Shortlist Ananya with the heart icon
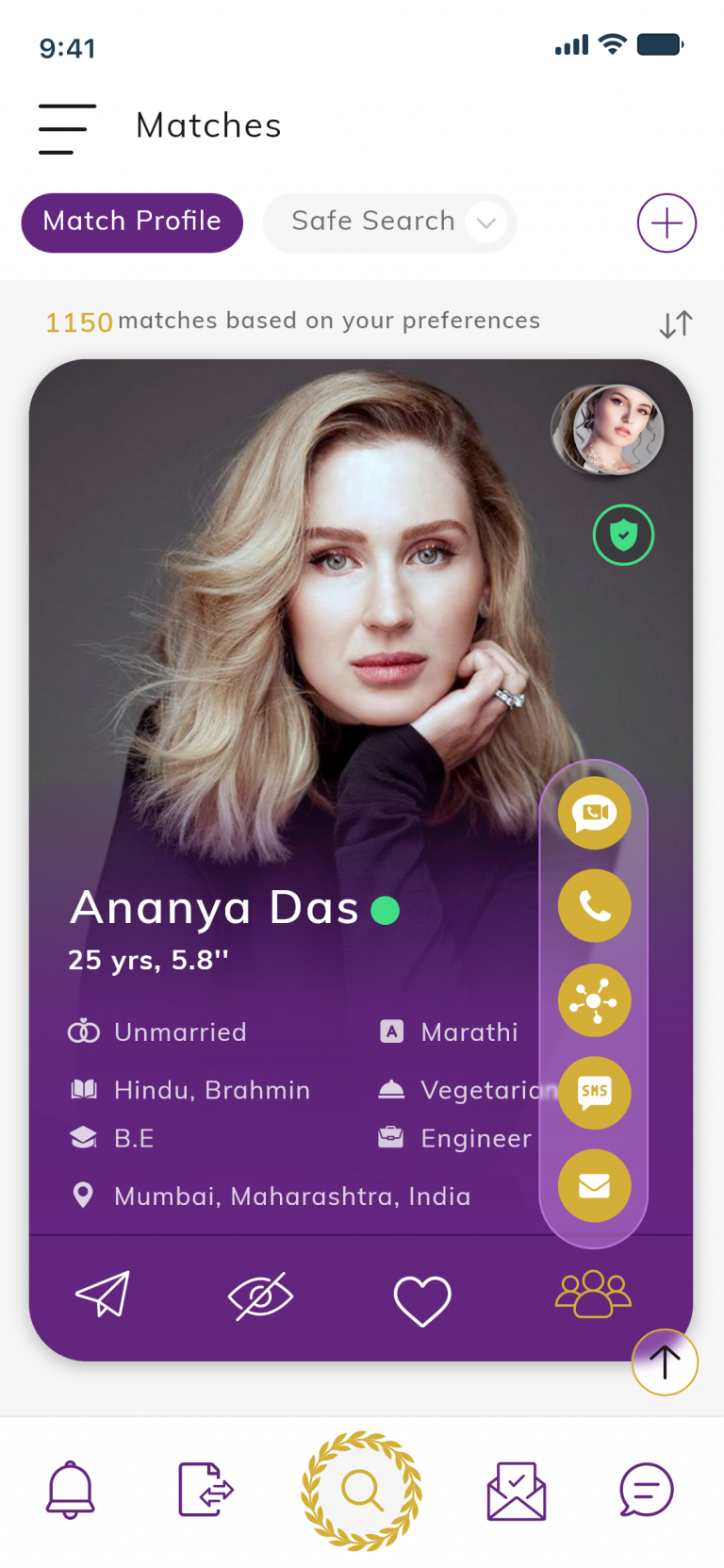Viewport: 724px width, 1568px height. click(422, 1300)
